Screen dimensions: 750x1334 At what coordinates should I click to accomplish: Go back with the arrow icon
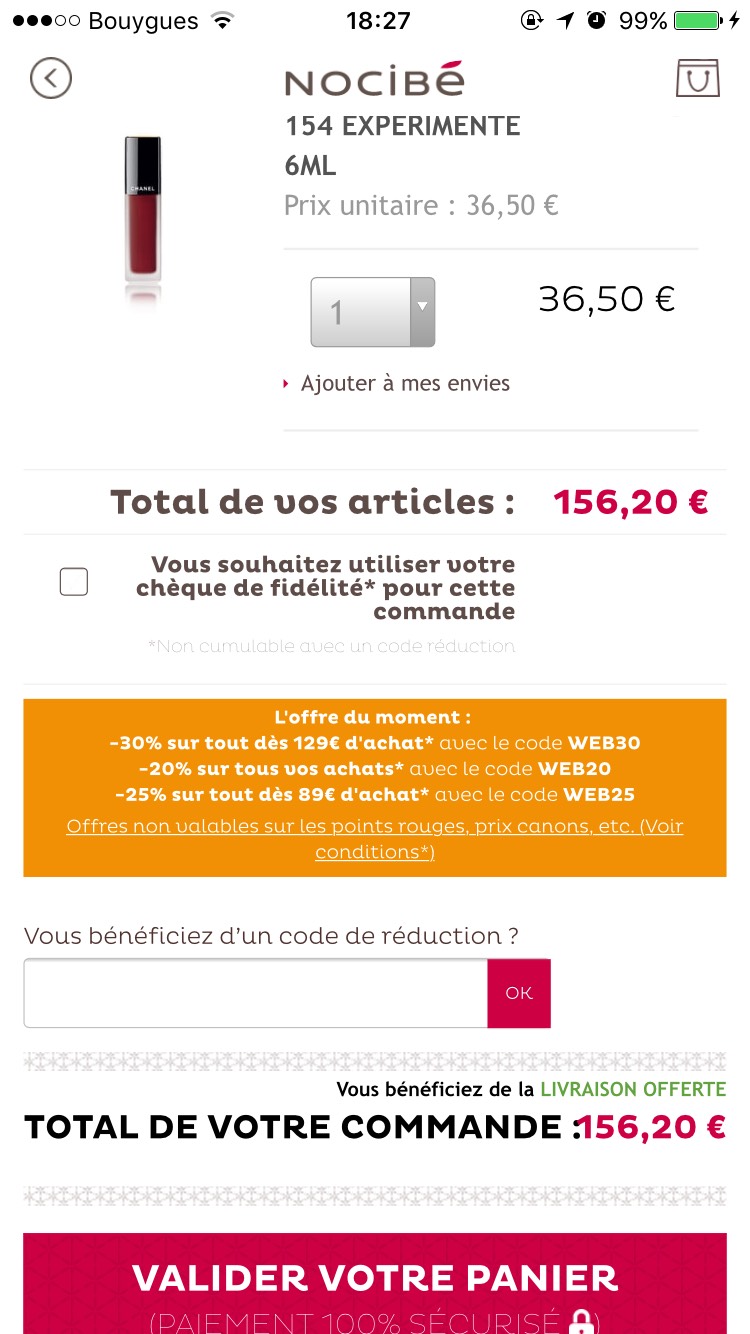(51, 78)
